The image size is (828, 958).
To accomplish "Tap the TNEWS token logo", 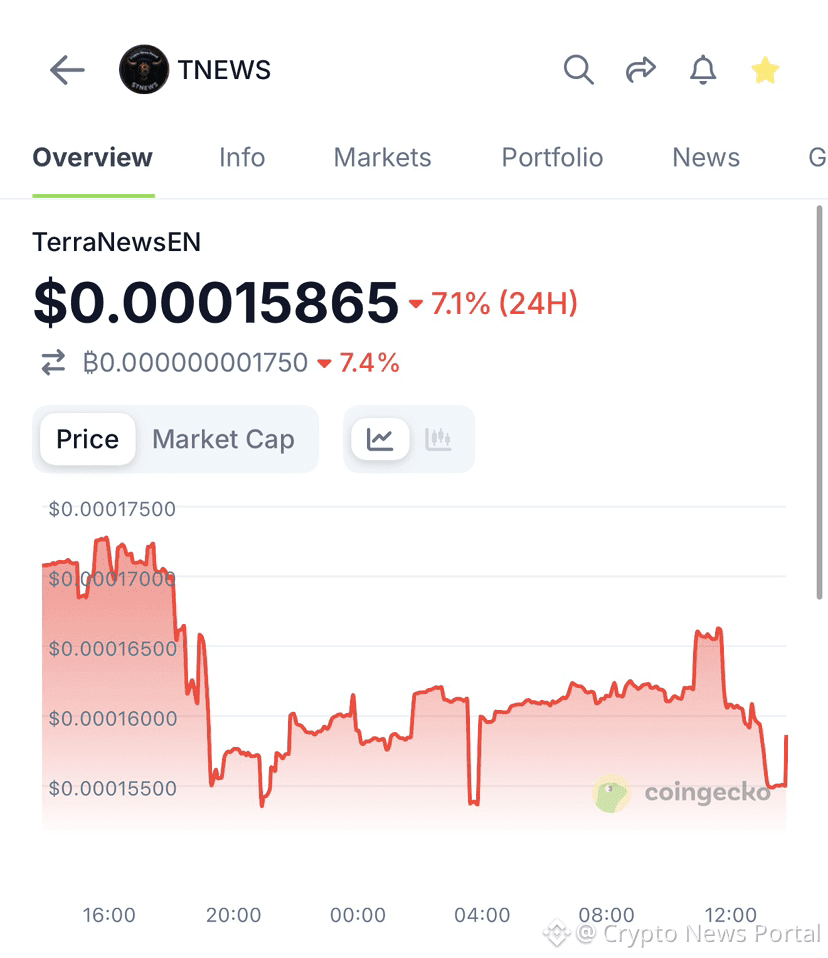I will tap(142, 70).
